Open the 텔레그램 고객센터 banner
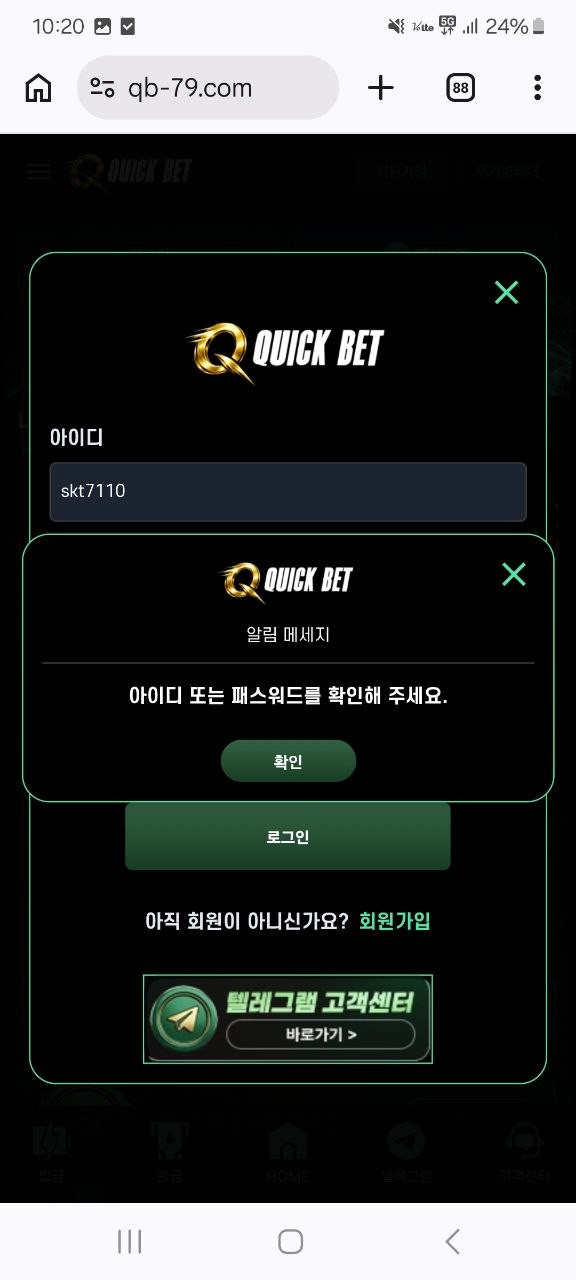 [x=288, y=1018]
